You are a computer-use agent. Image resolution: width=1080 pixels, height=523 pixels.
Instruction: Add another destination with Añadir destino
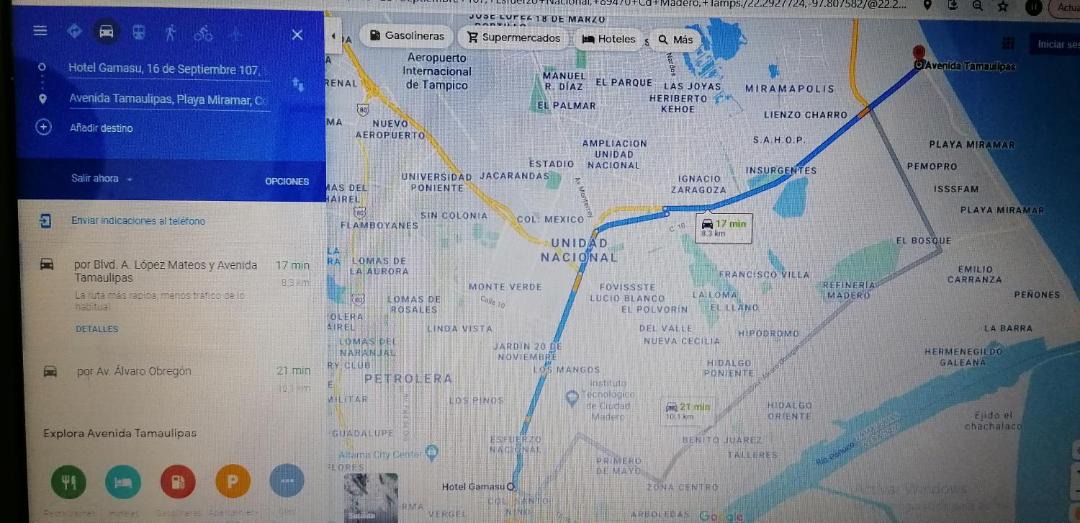click(x=100, y=128)
